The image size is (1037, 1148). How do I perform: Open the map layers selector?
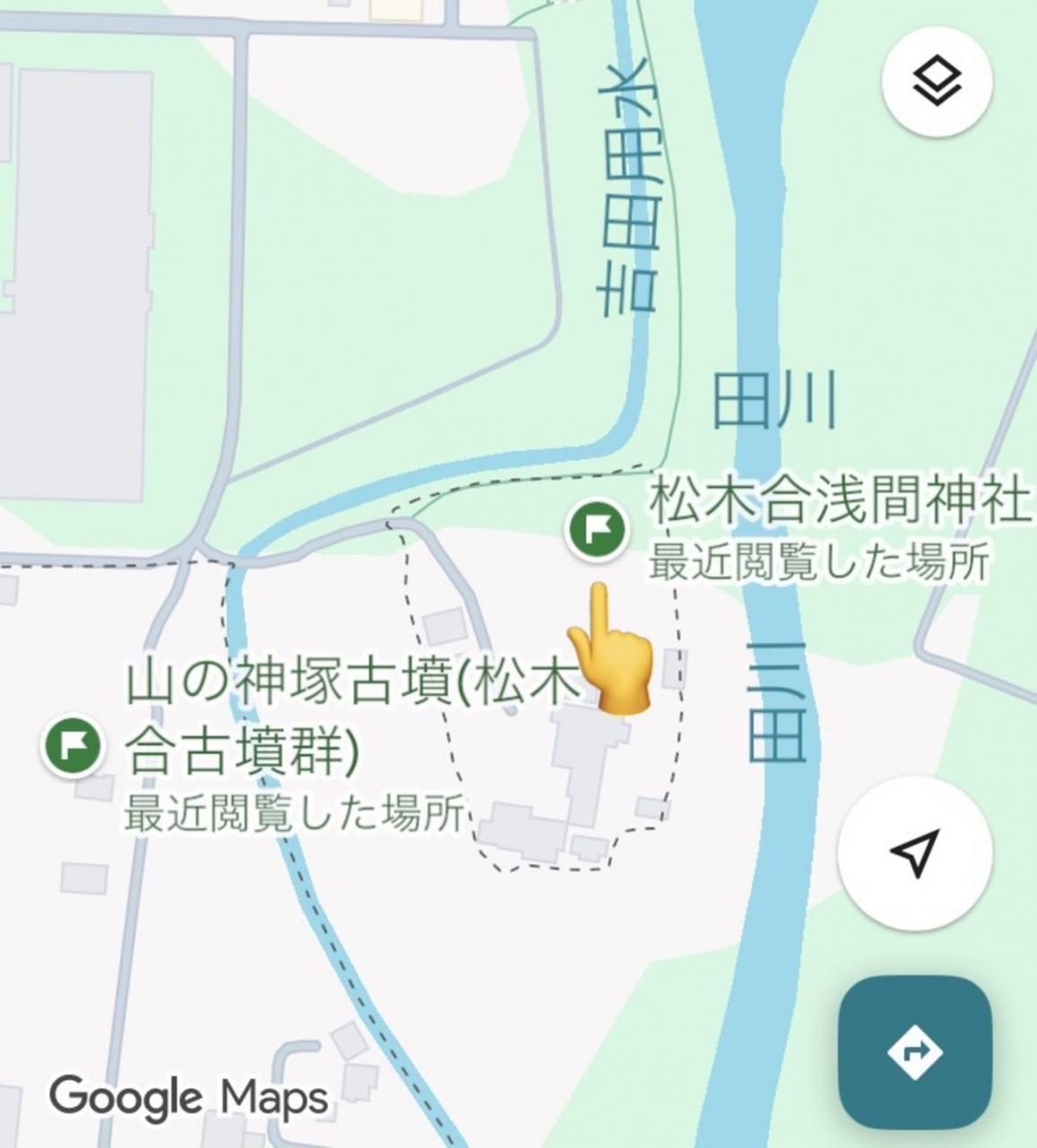(937, 81)
